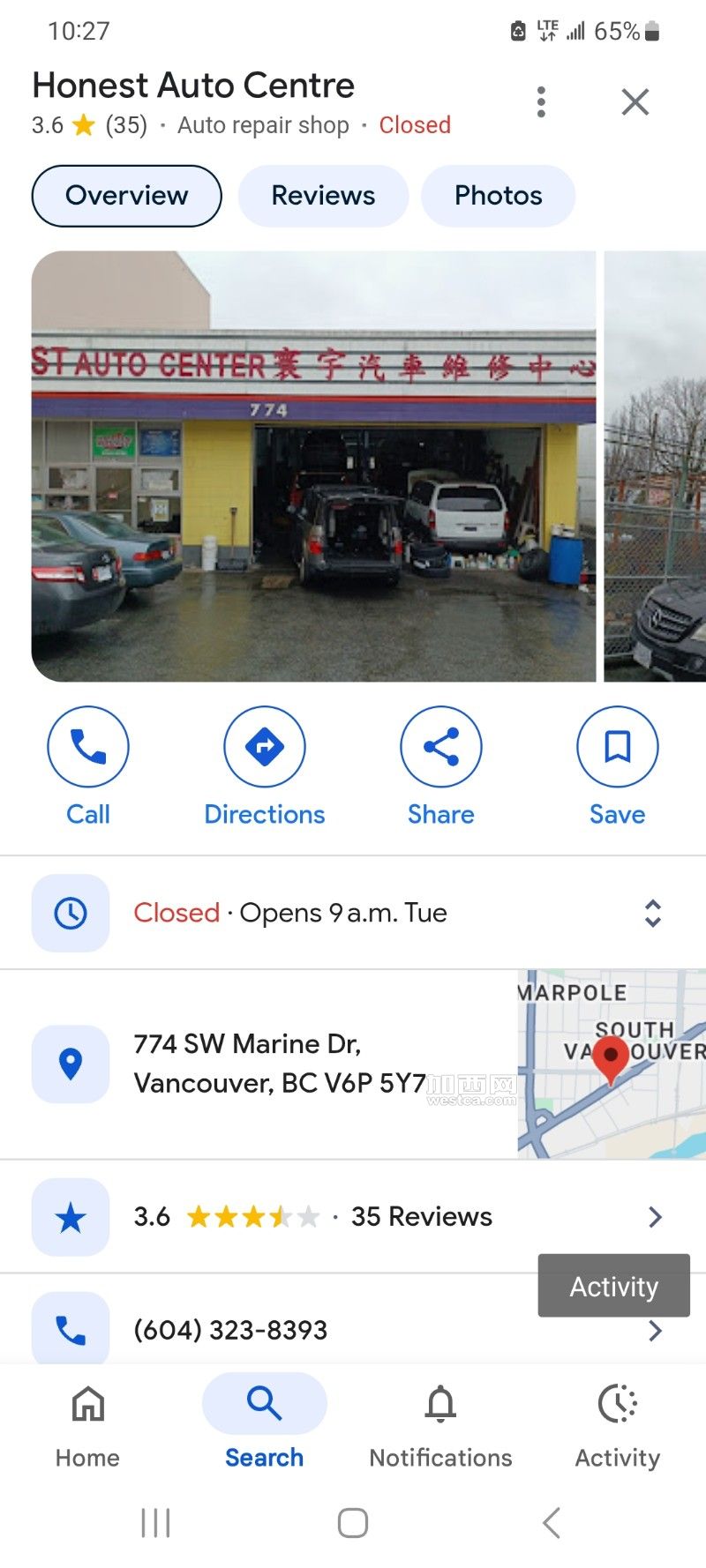Open the 35 Reviews rating row
The width and height of the screenshot is (706, 1568).
click(x=353, y=1217)
